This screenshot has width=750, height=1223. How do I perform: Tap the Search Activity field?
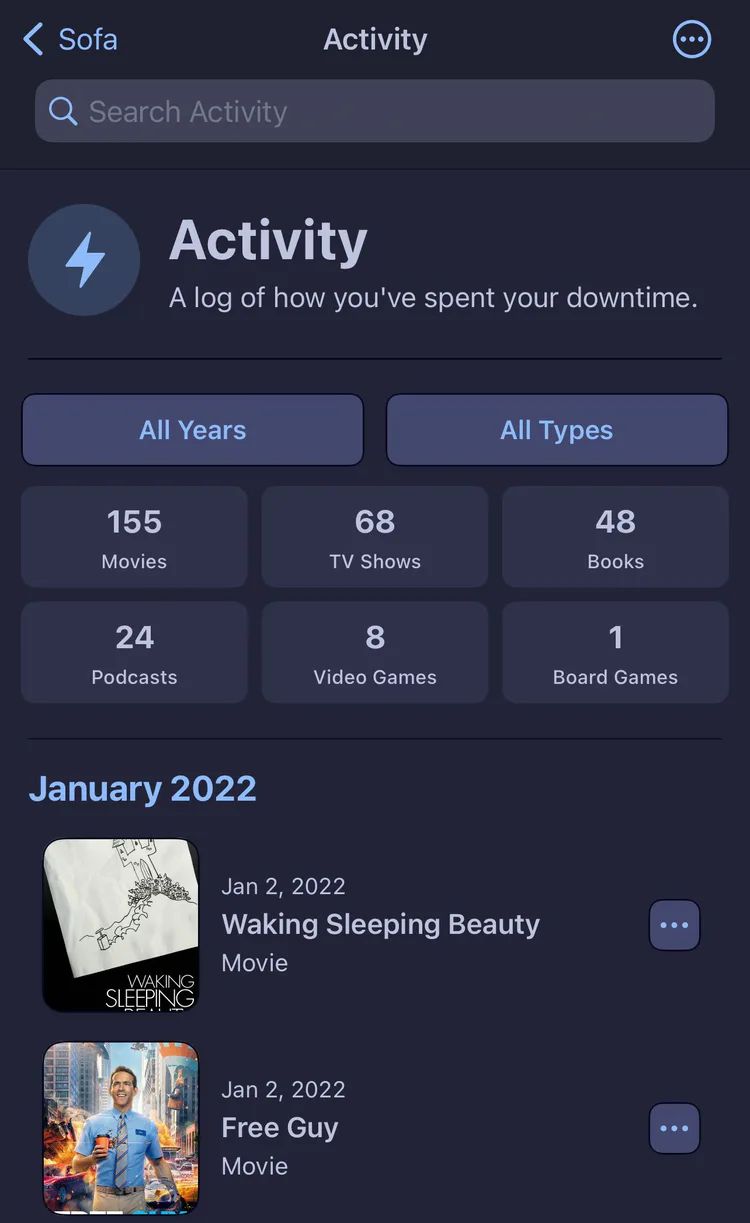(x=375, y=111)
